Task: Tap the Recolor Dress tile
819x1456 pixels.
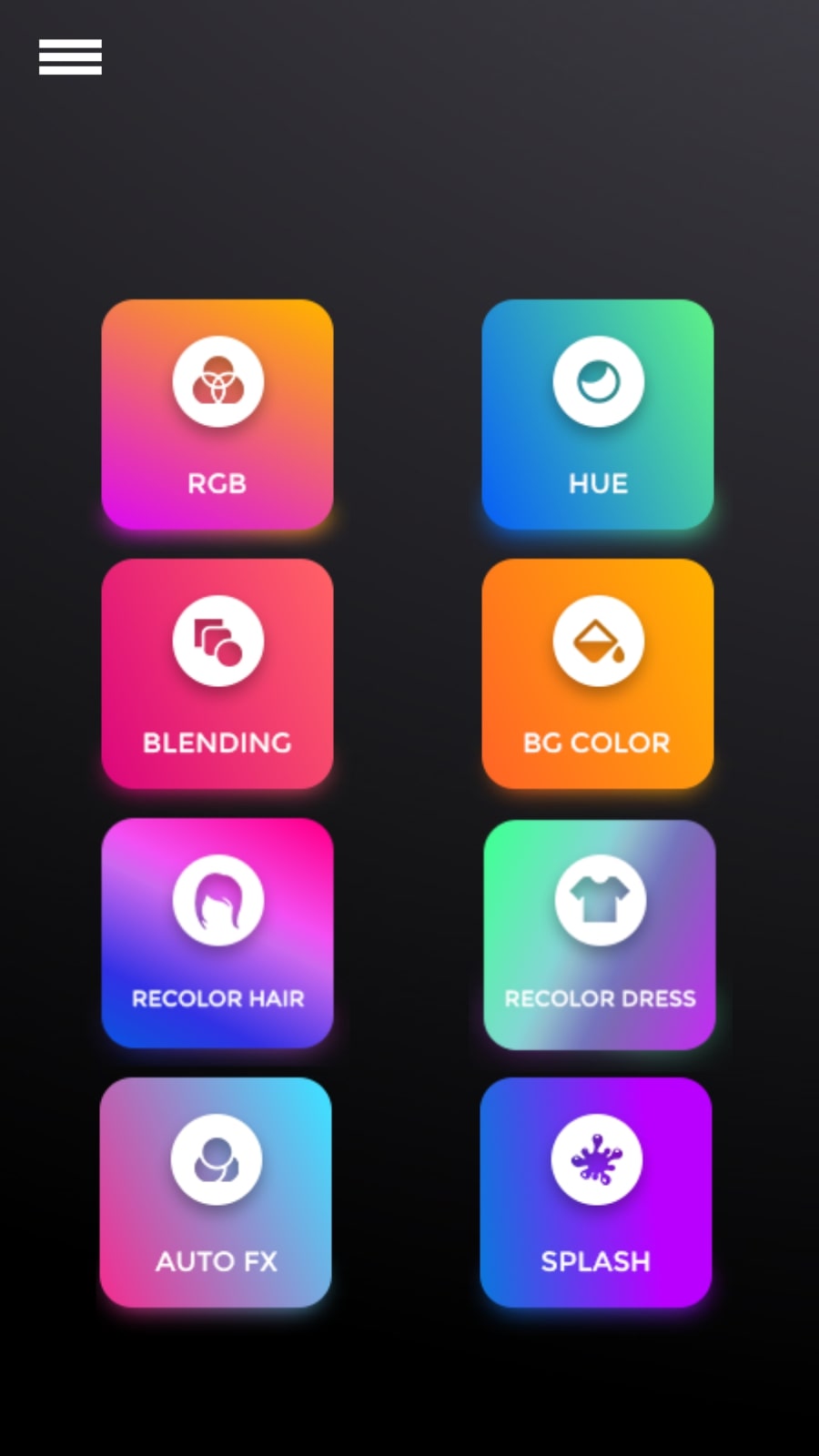Action: point(600,935)
